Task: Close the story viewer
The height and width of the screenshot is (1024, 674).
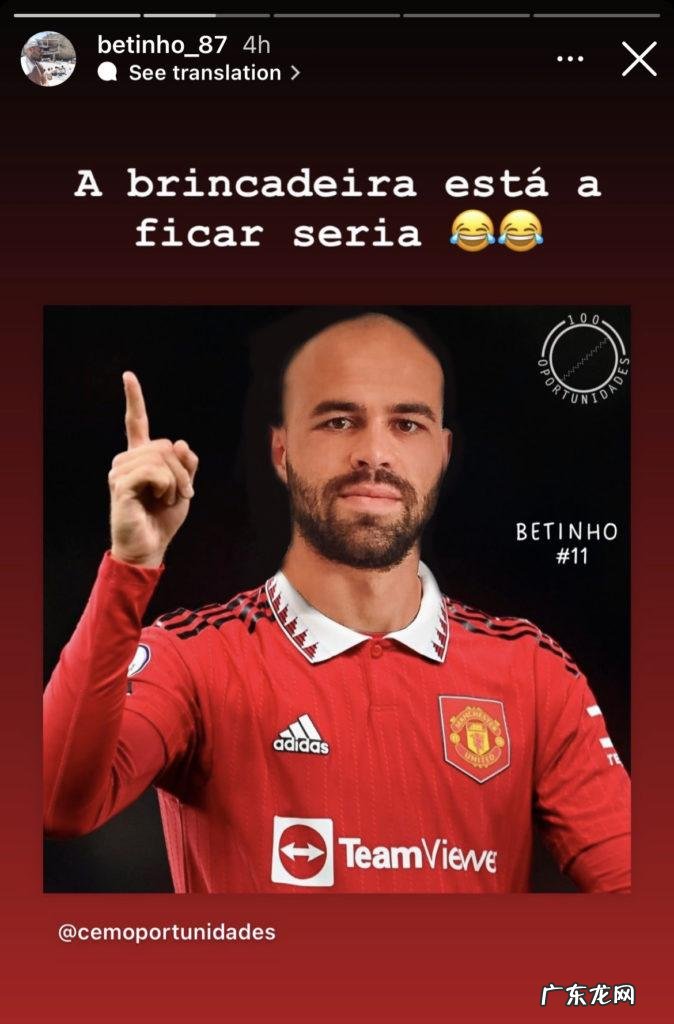Action: 639,59
